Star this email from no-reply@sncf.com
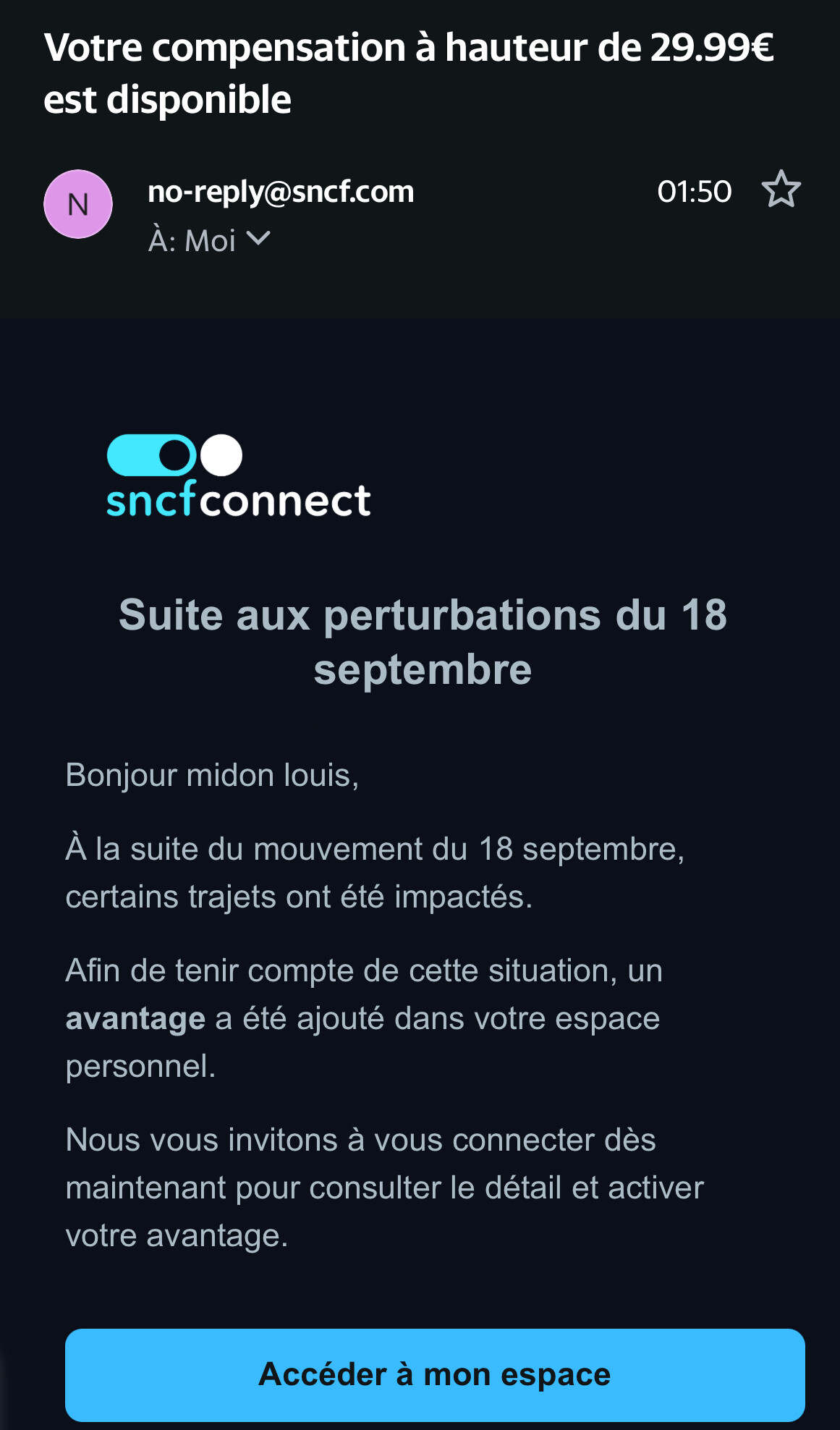This screenshot has width=840, height=1430. pos(781,190)
